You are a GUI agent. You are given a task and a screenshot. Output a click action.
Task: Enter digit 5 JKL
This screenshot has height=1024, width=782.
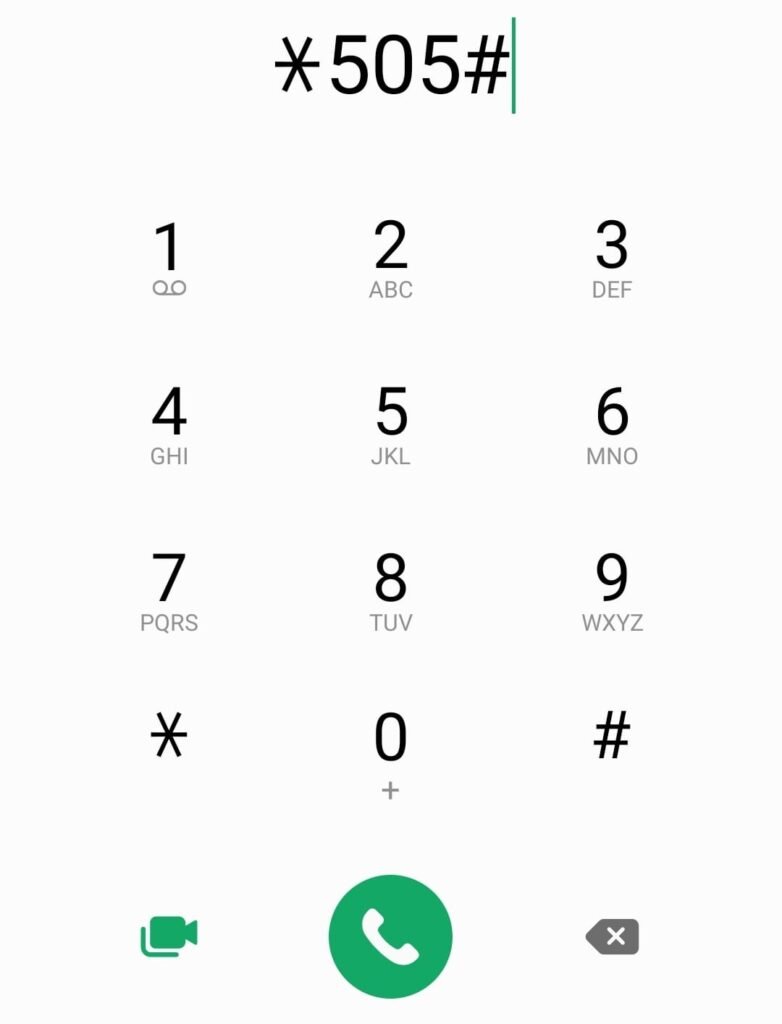[390, 424]
